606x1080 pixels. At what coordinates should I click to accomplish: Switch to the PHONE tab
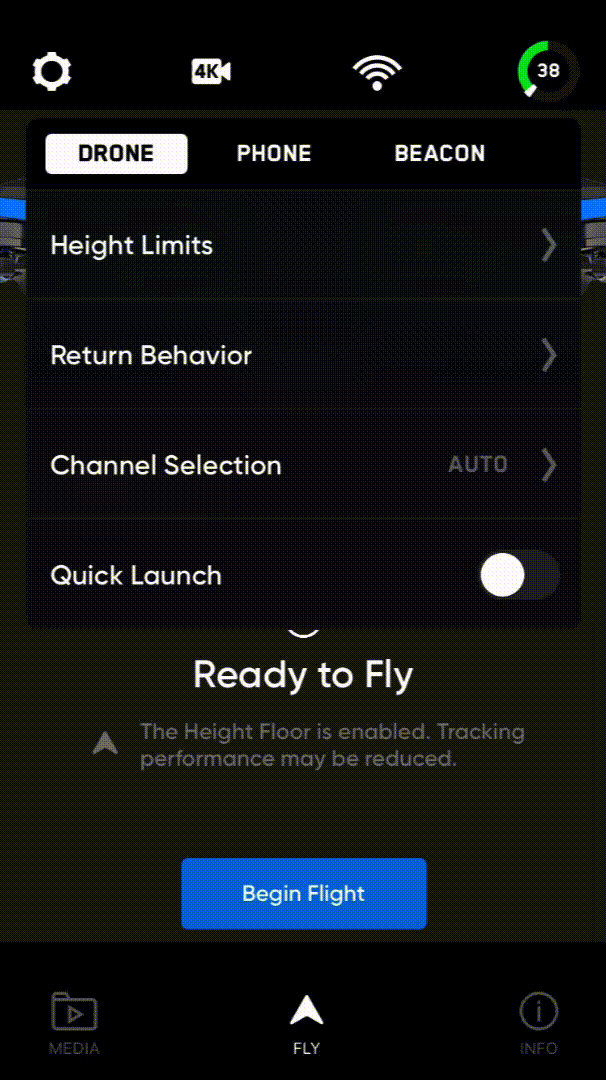274,154
